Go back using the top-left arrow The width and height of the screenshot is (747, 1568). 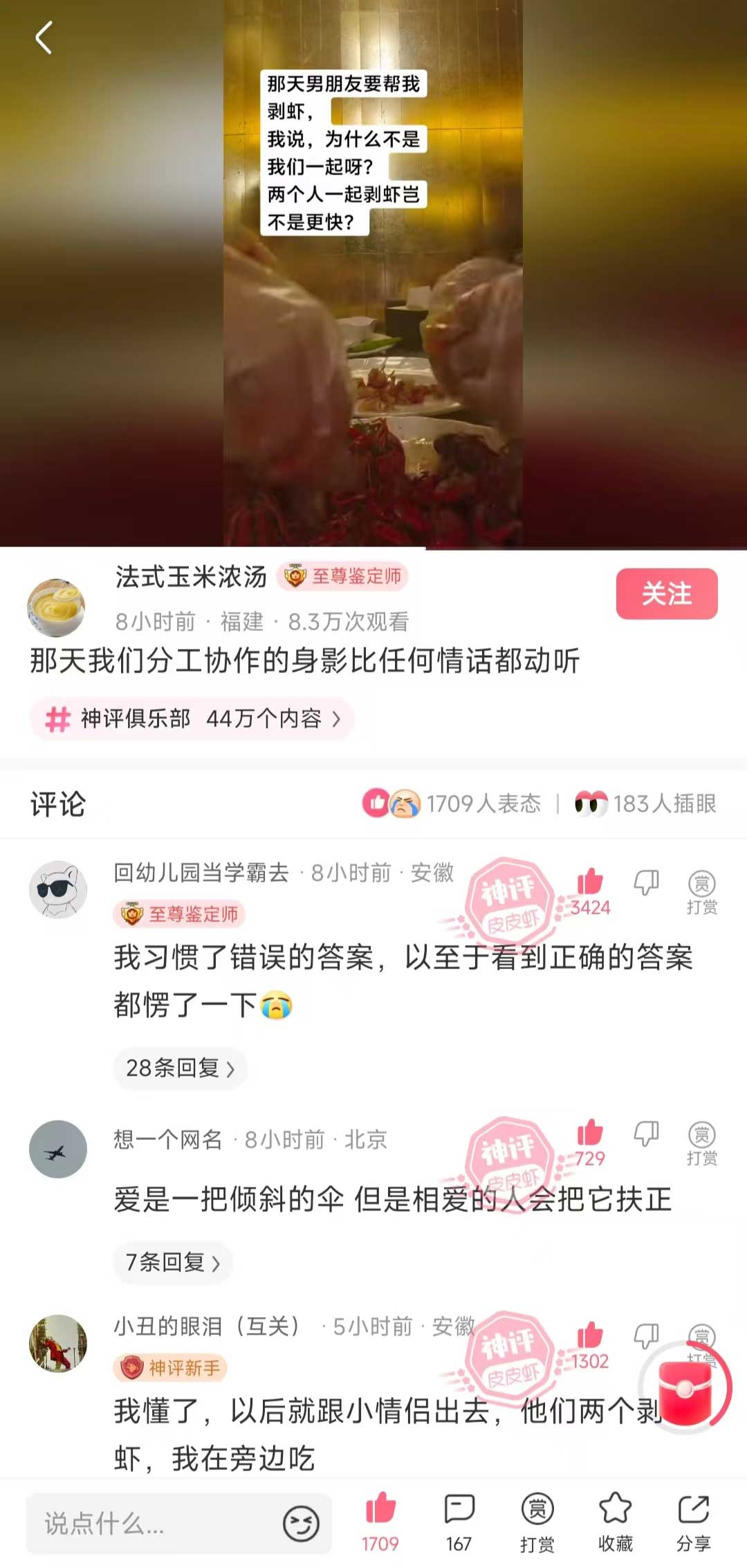[44, 37]
